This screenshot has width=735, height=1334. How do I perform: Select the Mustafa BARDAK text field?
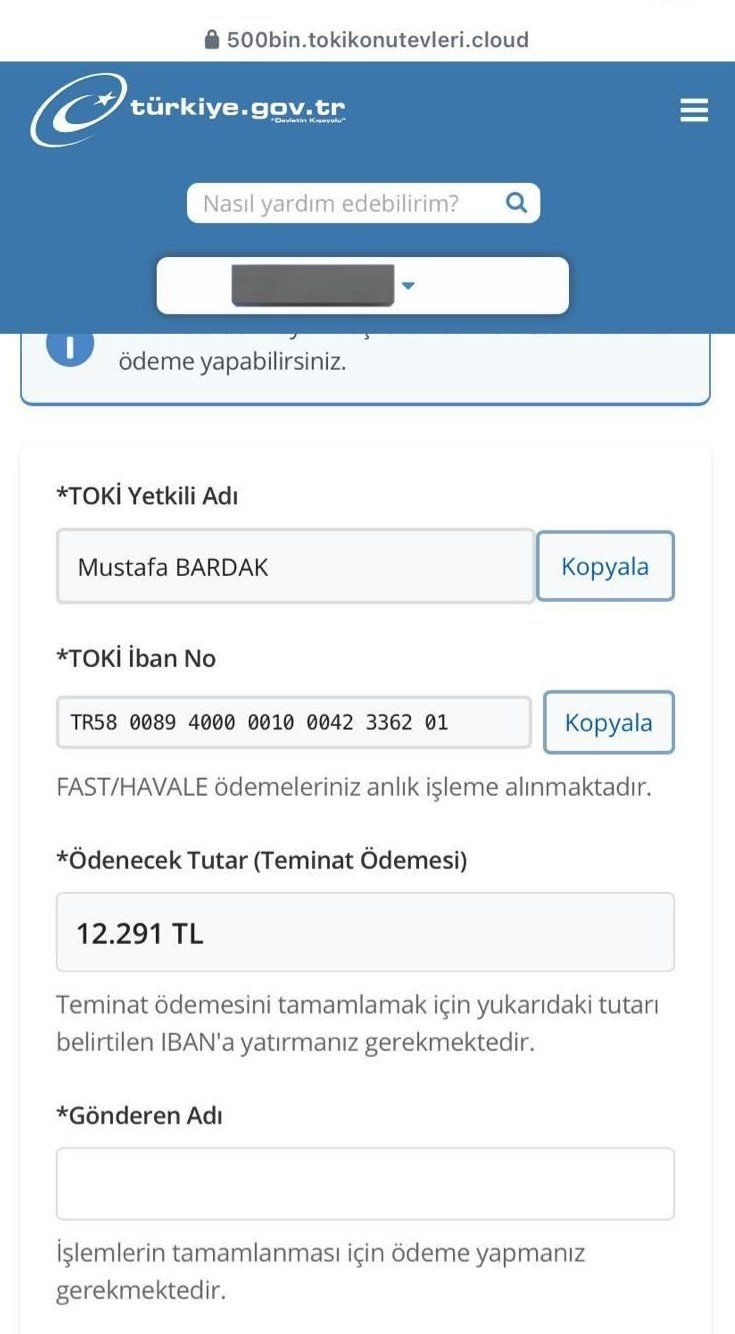click(297, 565)
